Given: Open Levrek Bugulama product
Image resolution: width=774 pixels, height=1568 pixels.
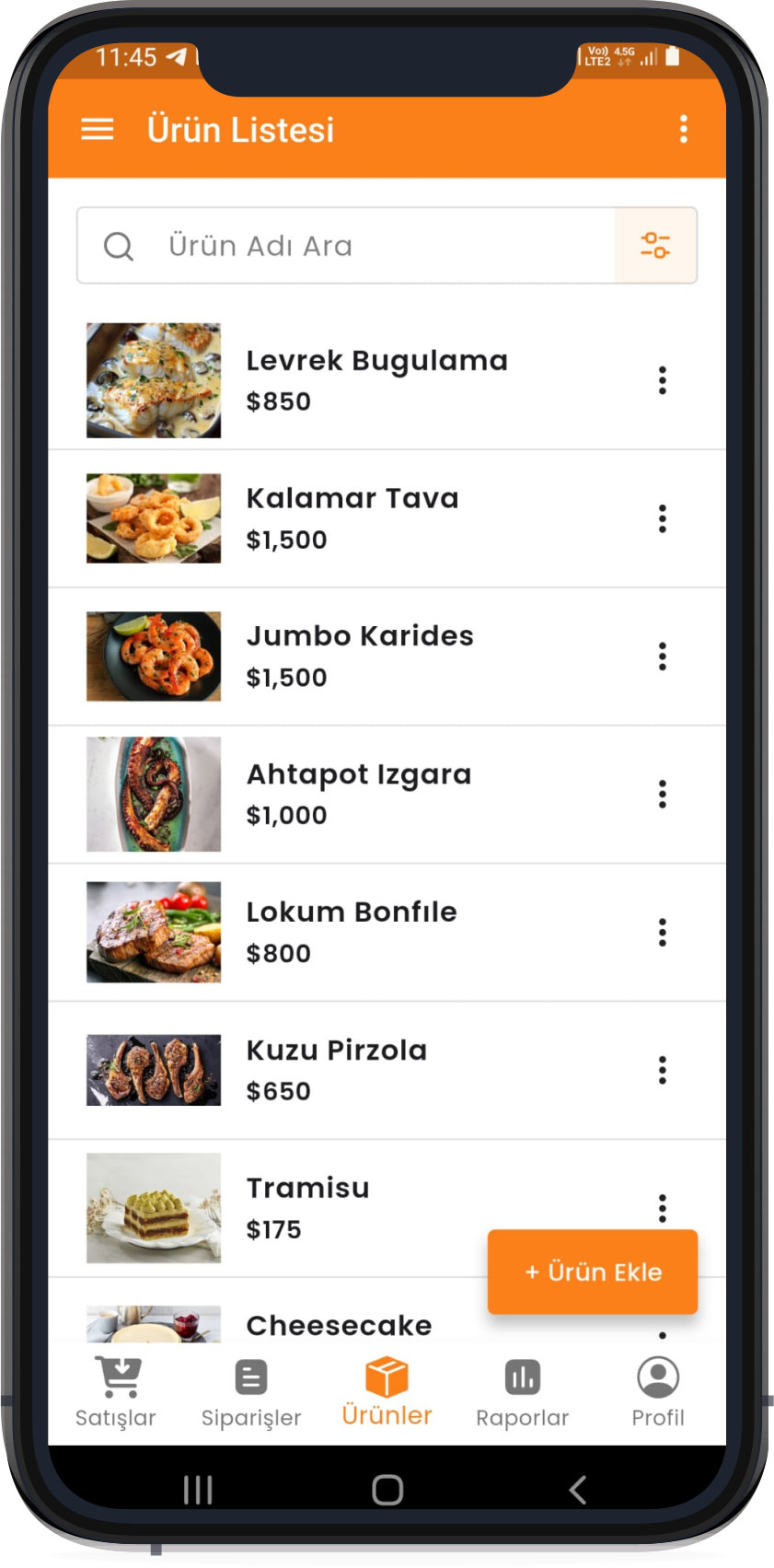Looking at the screenshot, I should [x=376, y=379].
